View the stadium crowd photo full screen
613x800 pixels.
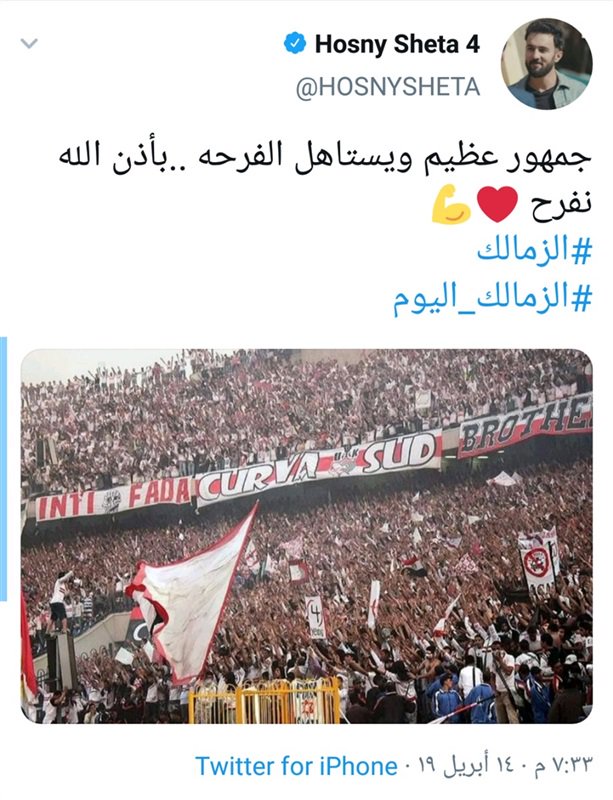pyautogui.click(x=306, y=535)
